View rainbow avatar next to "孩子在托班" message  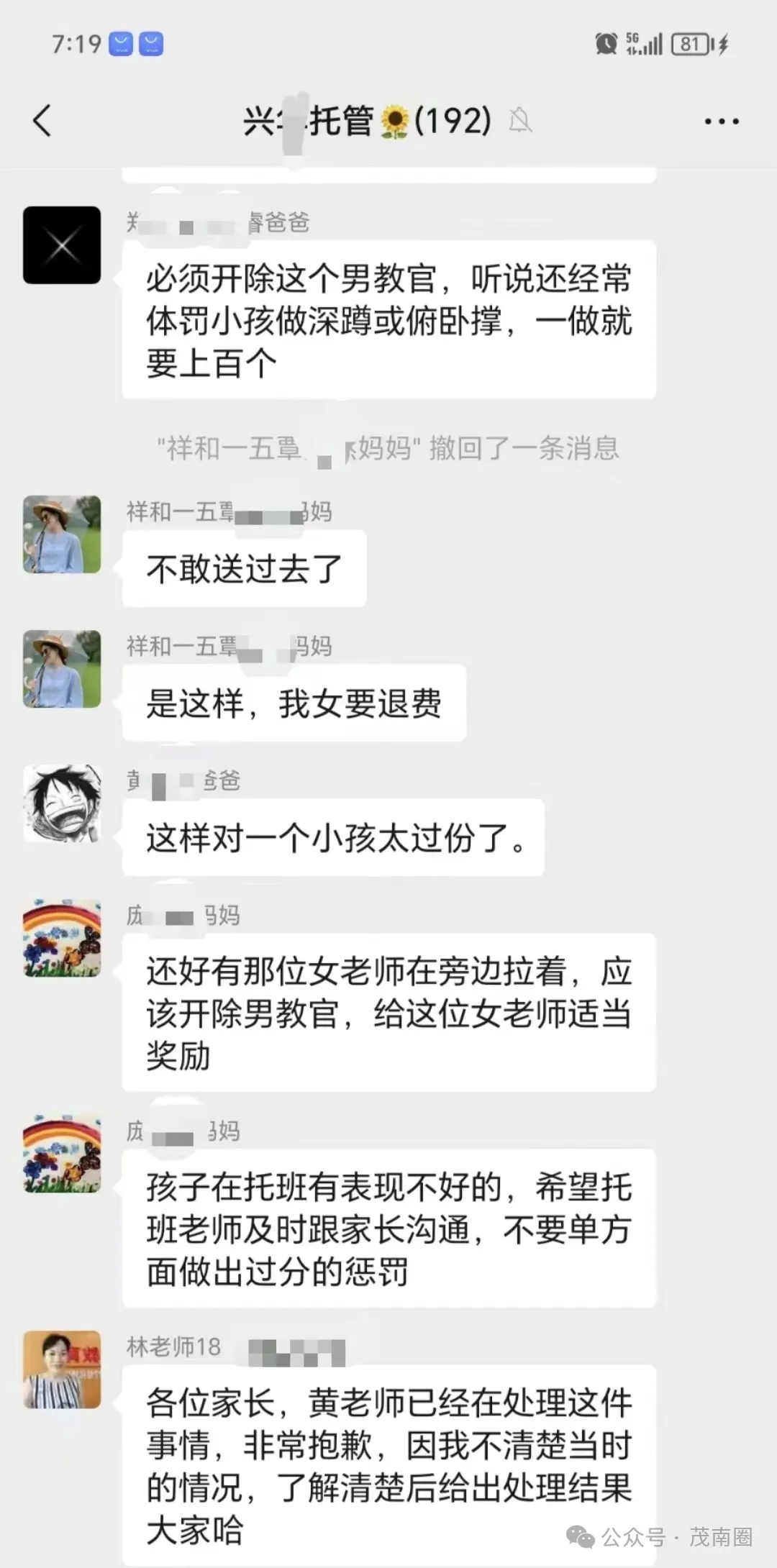62,1154
